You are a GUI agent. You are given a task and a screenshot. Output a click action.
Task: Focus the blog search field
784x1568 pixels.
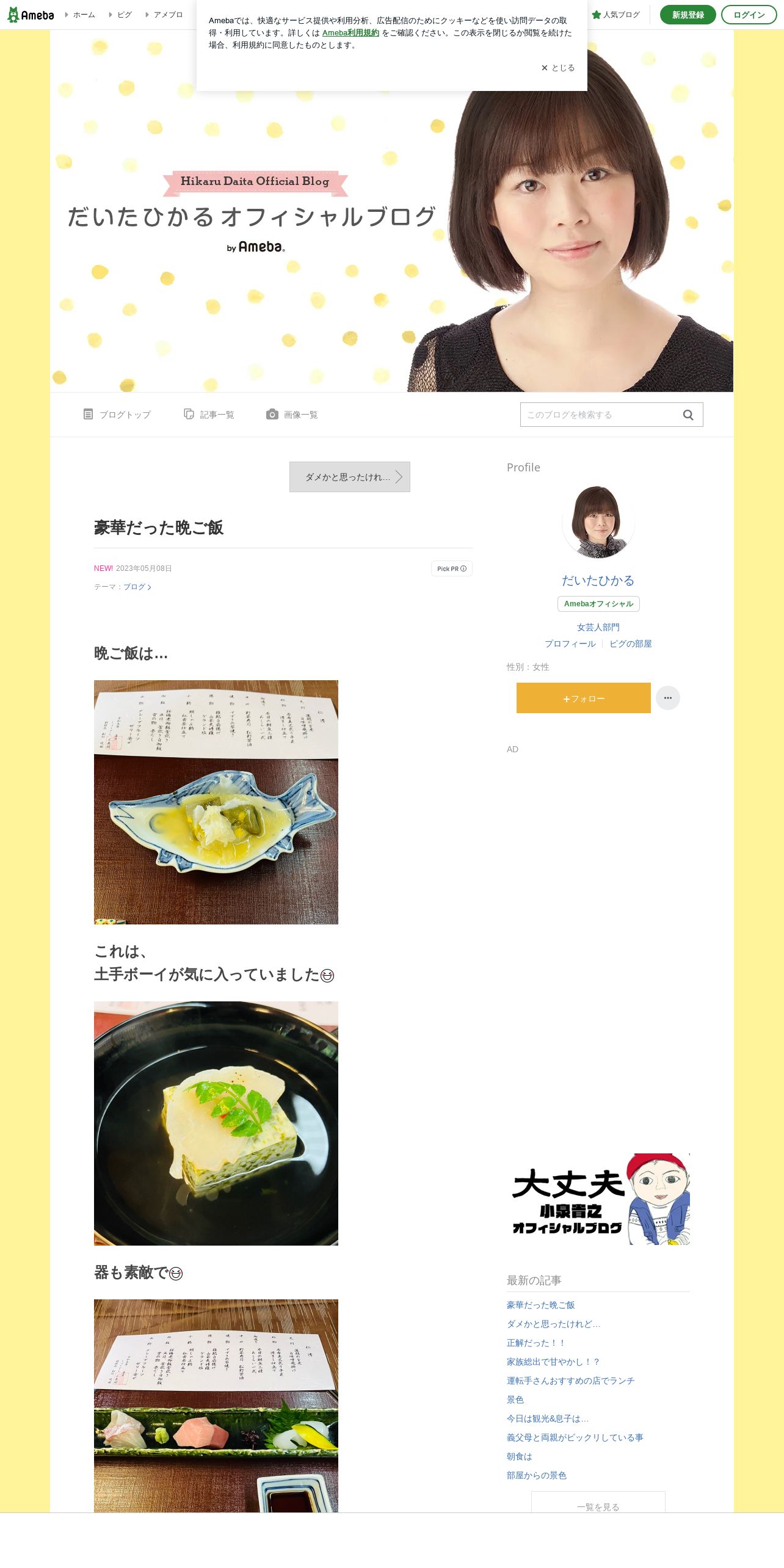coord(598,415)
